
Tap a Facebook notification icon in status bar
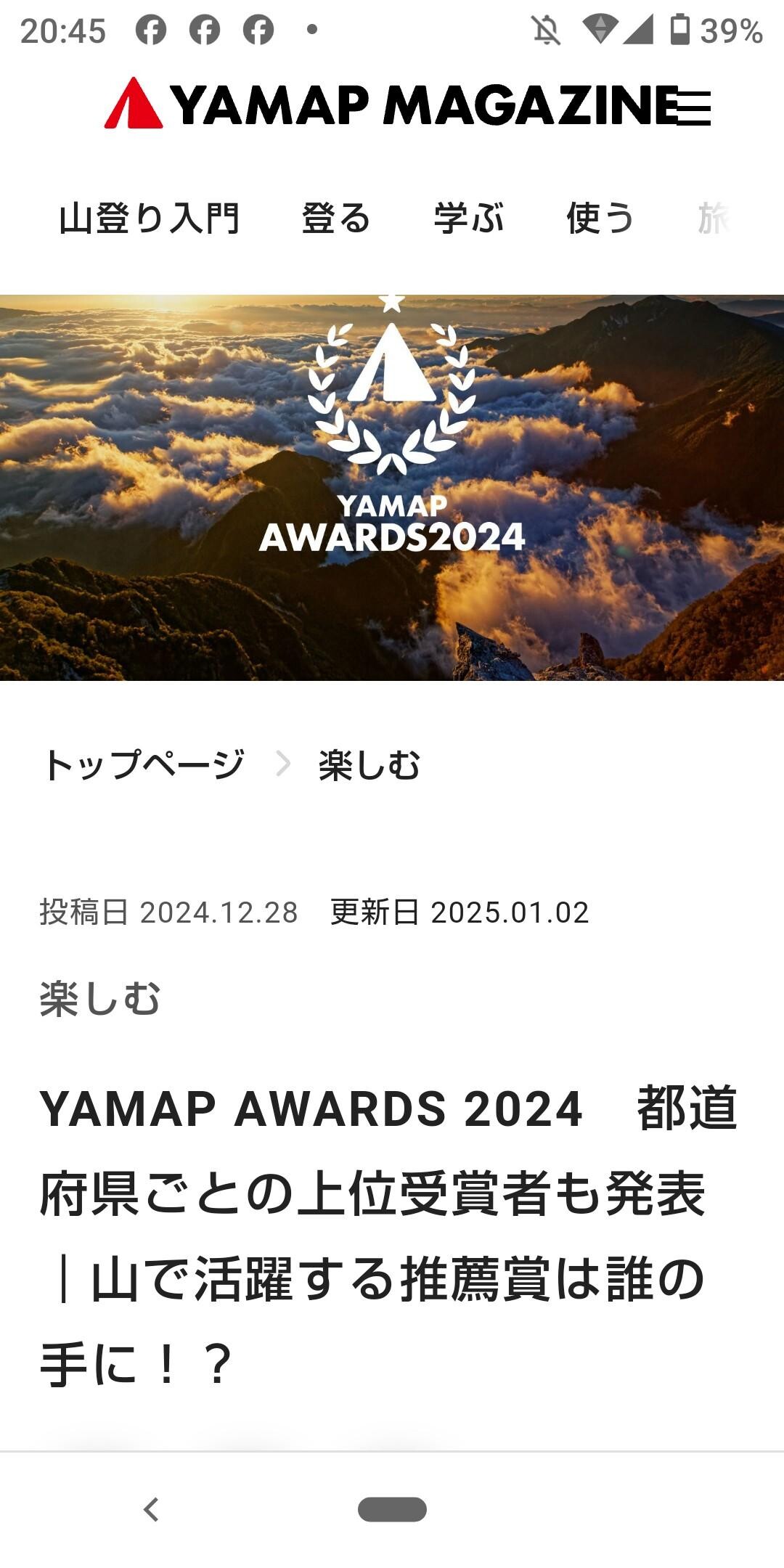pyautogui.click(x=152, y=30)
